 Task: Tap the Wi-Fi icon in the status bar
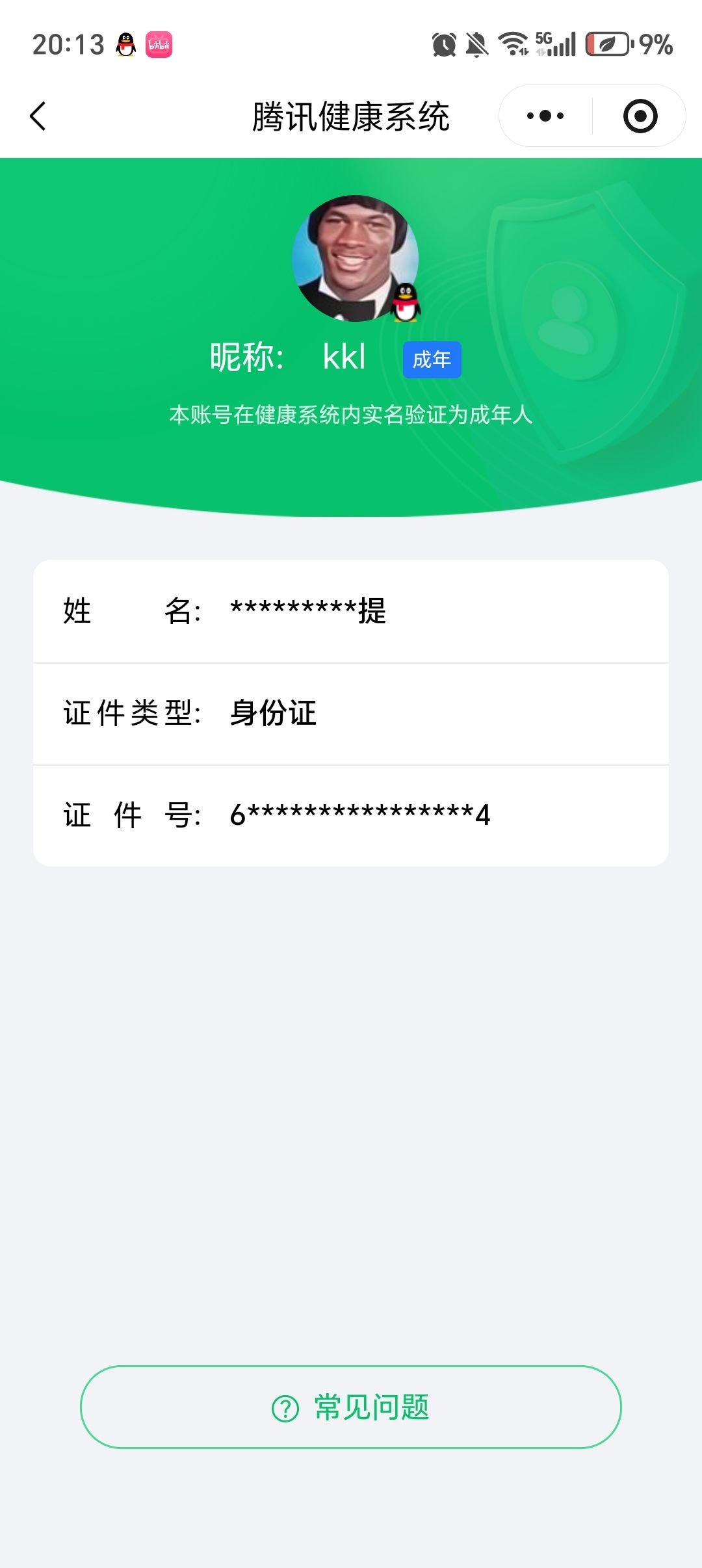[x=513, y=46]
